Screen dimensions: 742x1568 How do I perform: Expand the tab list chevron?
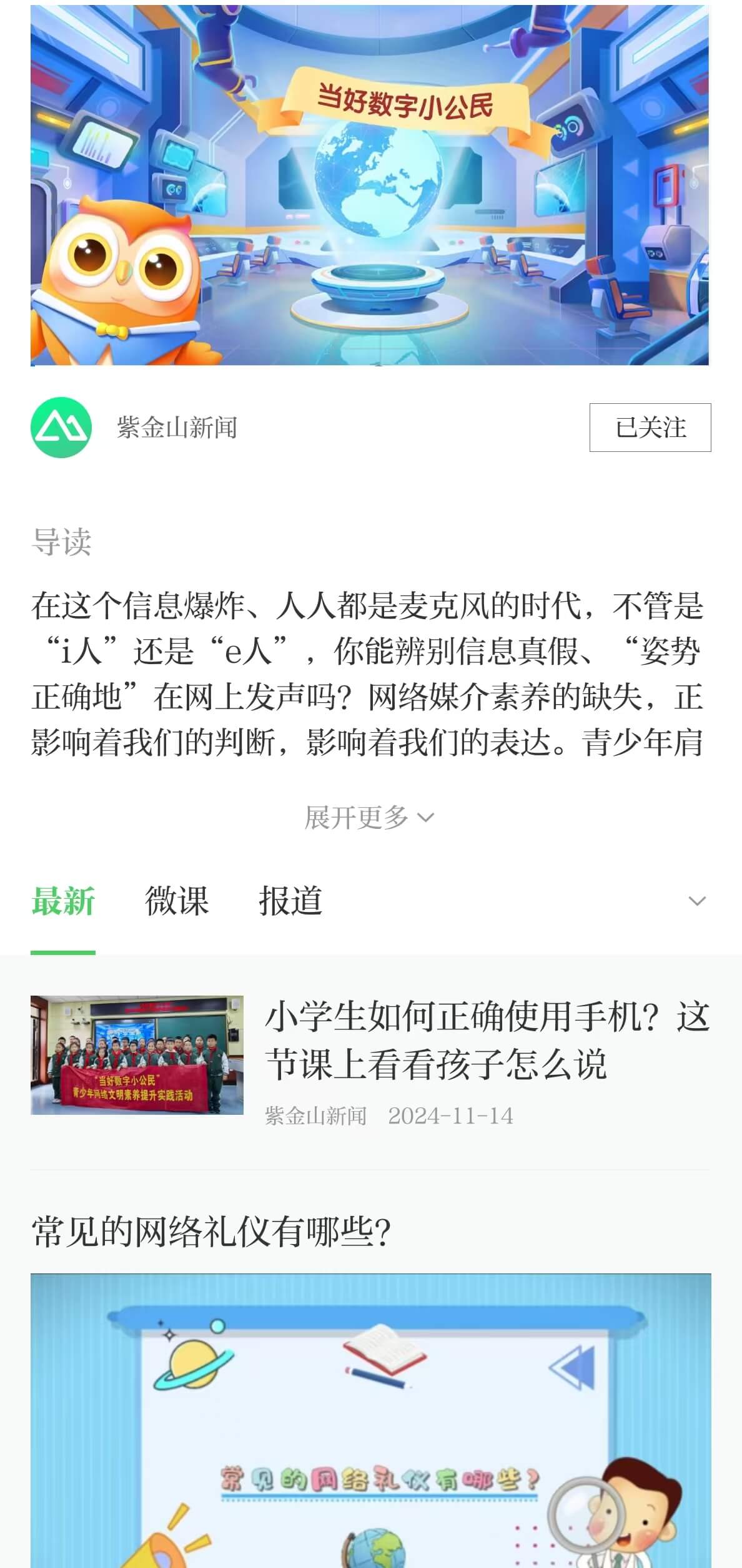pyautogui.click(x=696, y=901)
